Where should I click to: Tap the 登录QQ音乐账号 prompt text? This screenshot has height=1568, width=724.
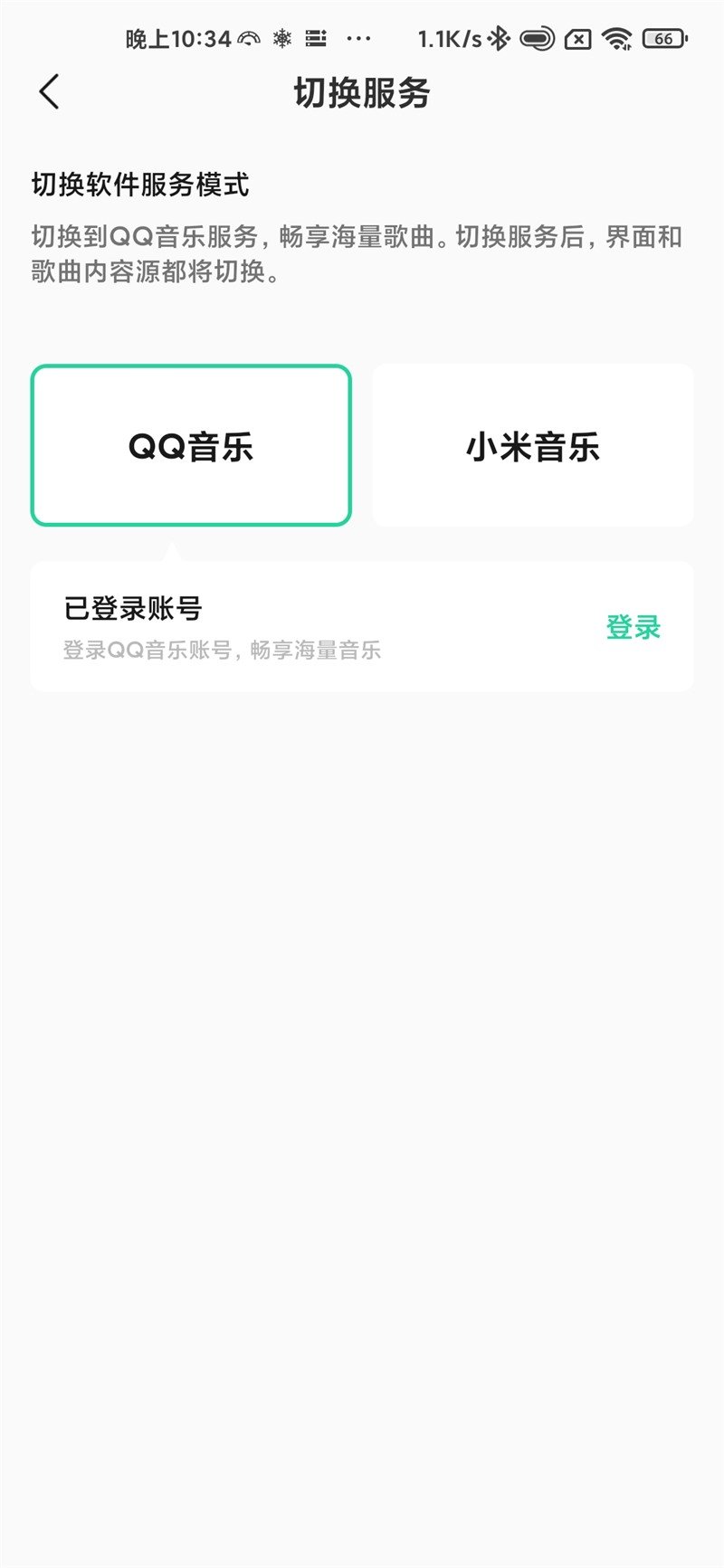[222, 651]
